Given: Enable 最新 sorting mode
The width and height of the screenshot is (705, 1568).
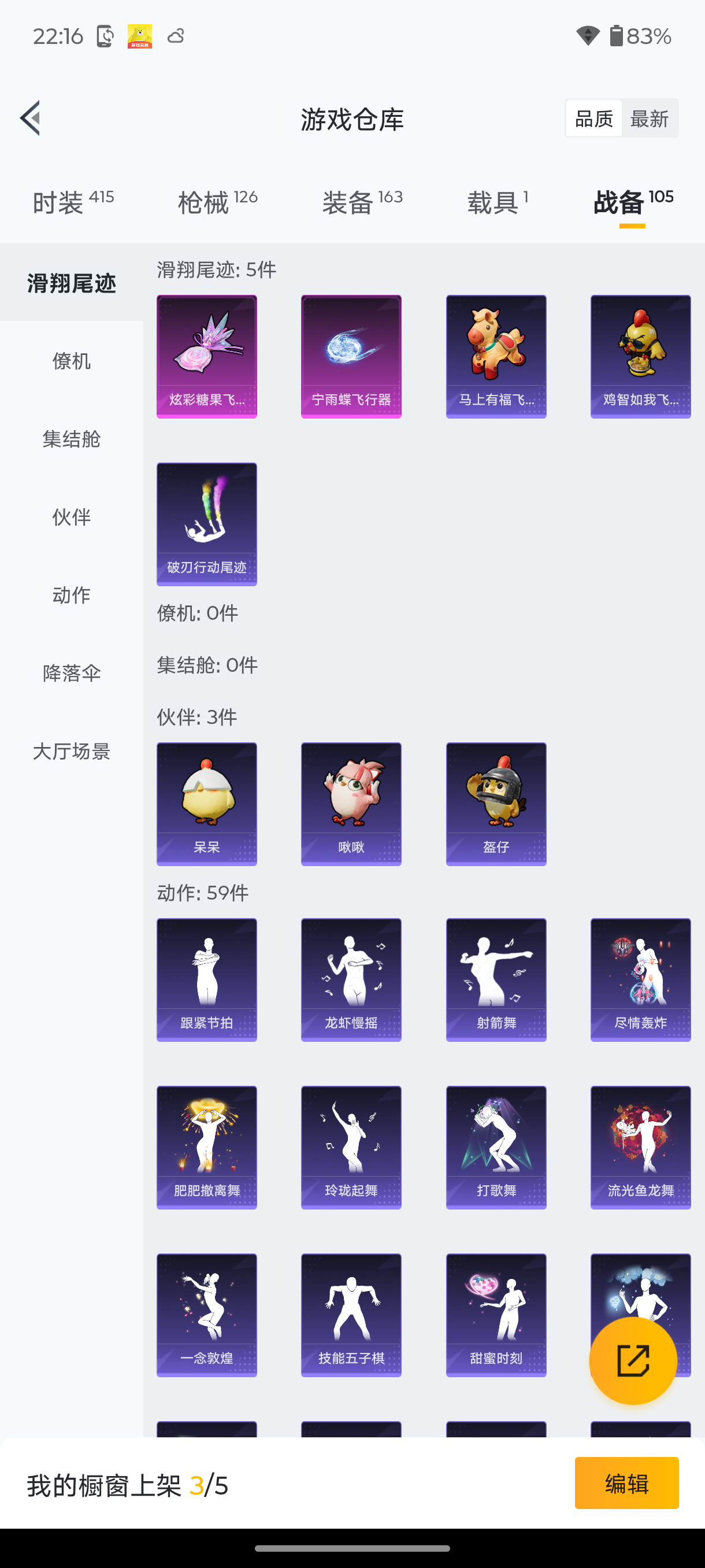Looking at the screenshot, I should pyautogui.click(x=650, y=118).
